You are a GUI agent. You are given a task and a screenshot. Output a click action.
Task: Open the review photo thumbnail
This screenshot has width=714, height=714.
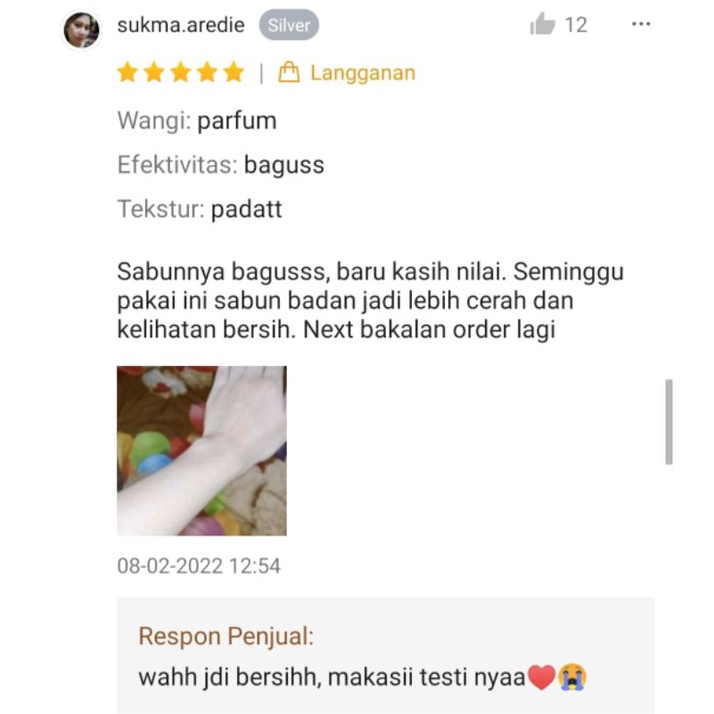coord(202,450)
